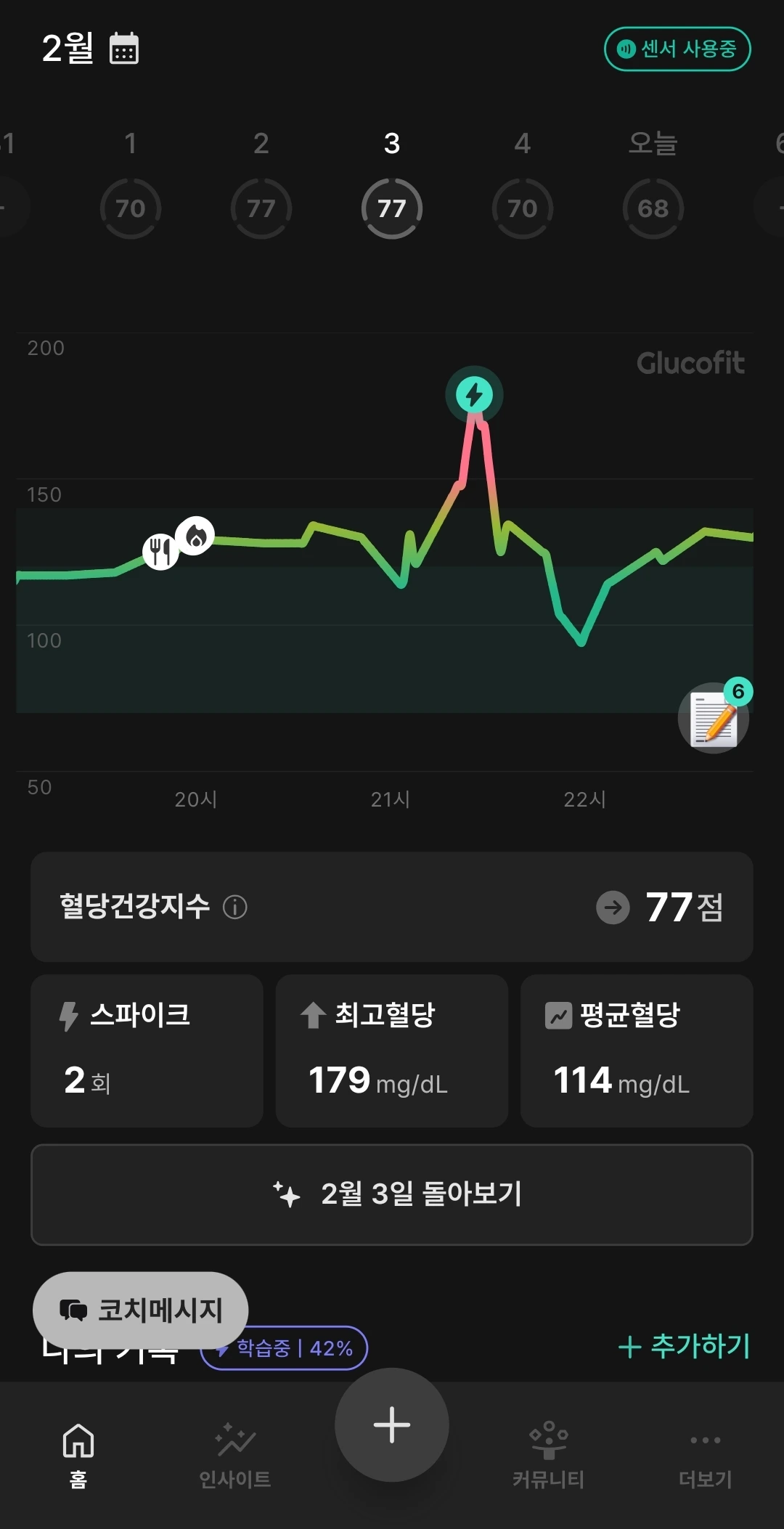Select the 오늘 date circle
Screen dimensions: 784x1529
coord(653,208)
